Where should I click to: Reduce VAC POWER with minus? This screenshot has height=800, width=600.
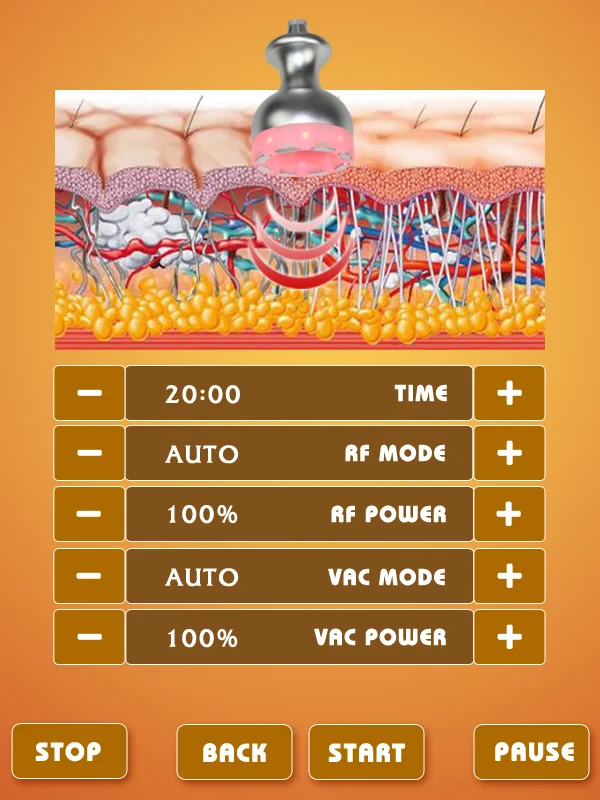pos(89,637)
